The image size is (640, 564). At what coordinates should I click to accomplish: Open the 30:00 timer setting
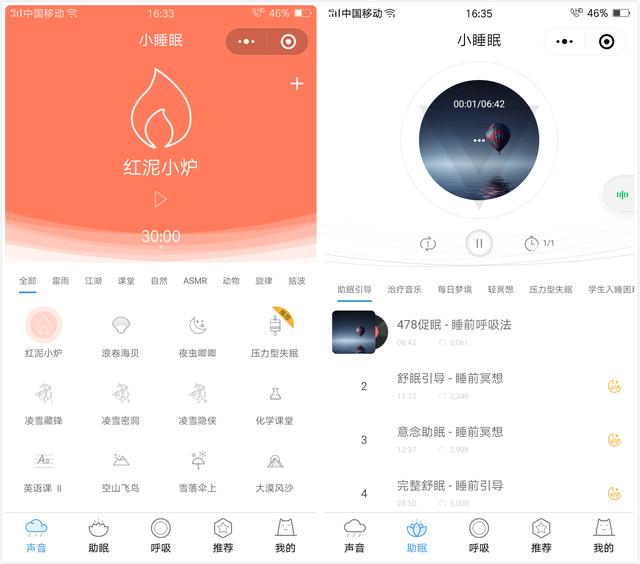160,237
